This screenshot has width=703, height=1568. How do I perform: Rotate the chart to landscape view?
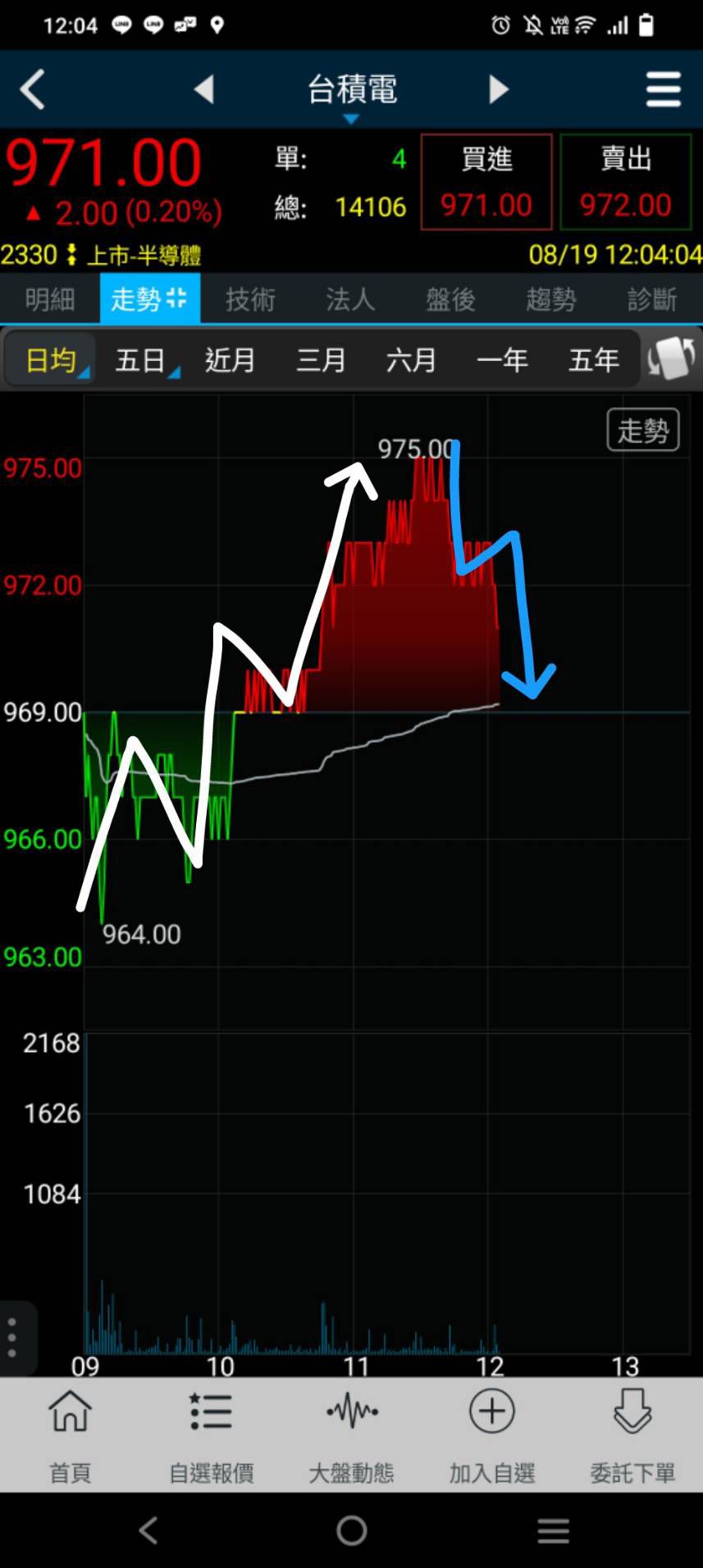[x=671, y=359]
